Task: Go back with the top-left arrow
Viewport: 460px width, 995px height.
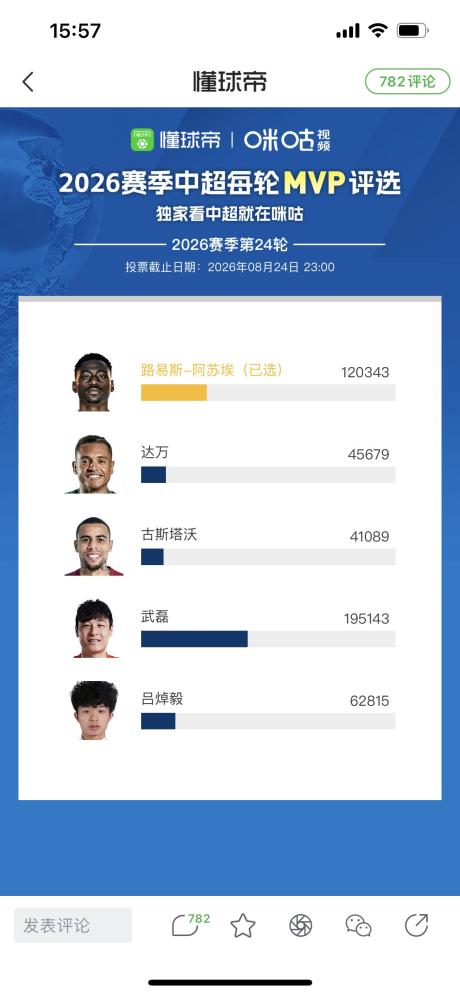Action: pos(28,82)
